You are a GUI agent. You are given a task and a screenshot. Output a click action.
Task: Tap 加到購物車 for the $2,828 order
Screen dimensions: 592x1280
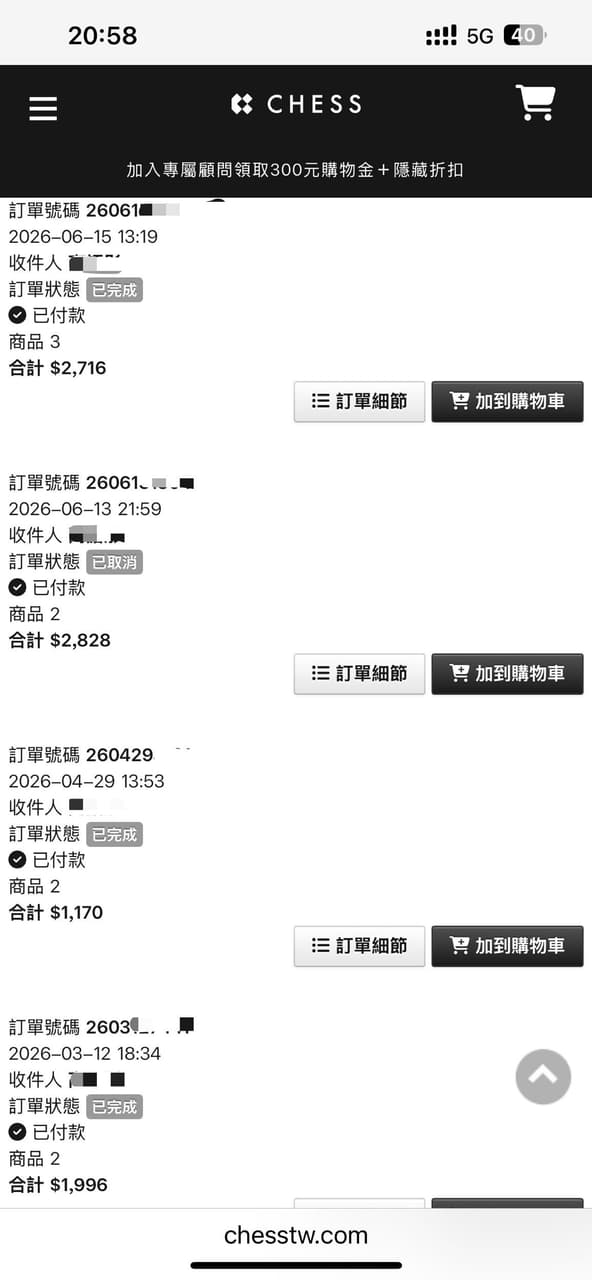pos(507,674)
